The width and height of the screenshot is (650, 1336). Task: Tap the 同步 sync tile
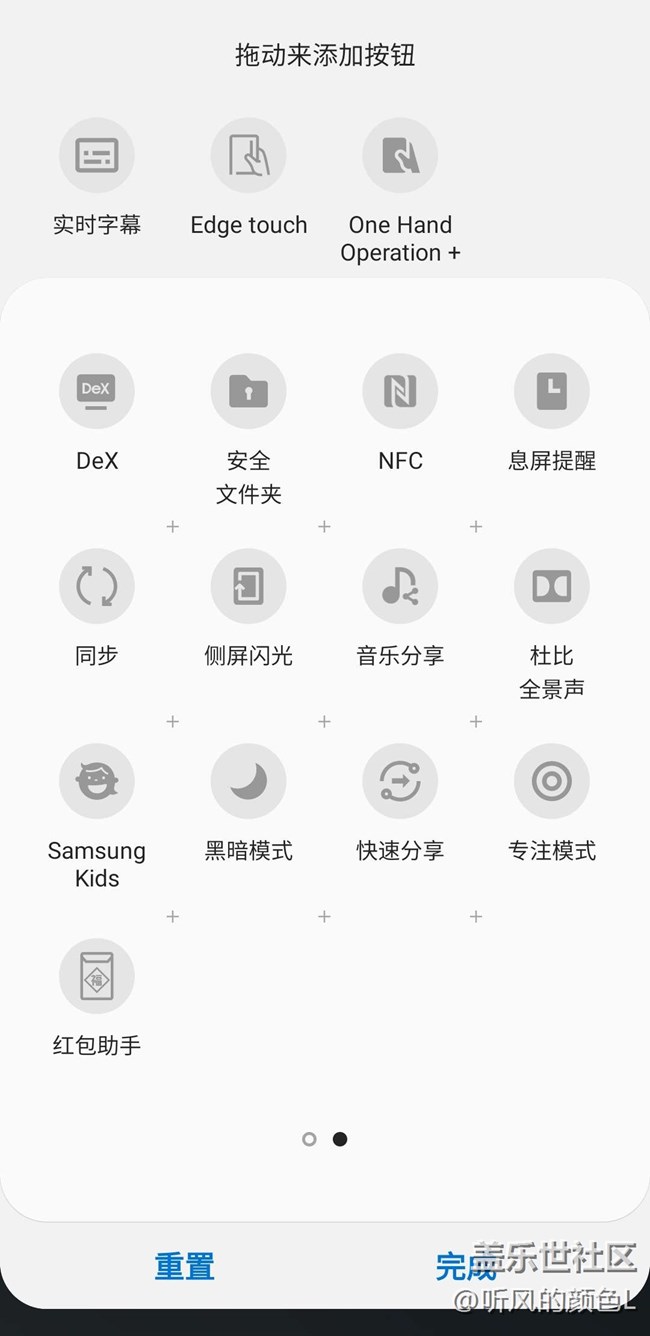pos(97,586)
